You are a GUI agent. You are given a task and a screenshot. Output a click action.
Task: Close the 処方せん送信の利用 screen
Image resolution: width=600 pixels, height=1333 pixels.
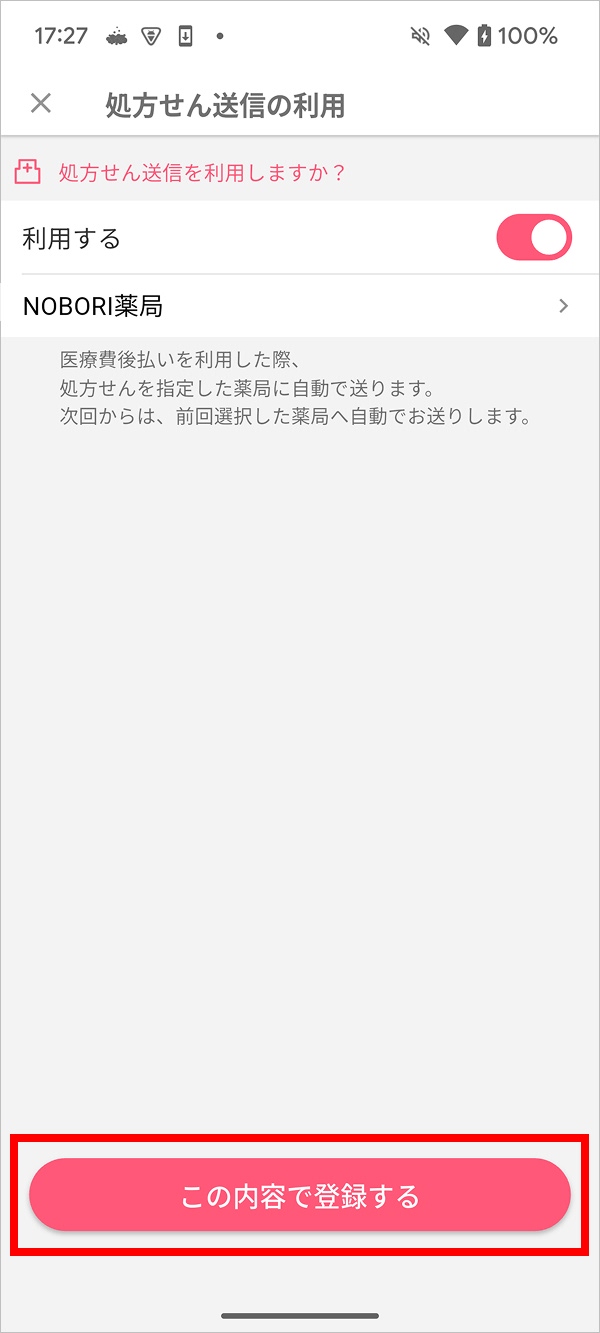[41, 103]
